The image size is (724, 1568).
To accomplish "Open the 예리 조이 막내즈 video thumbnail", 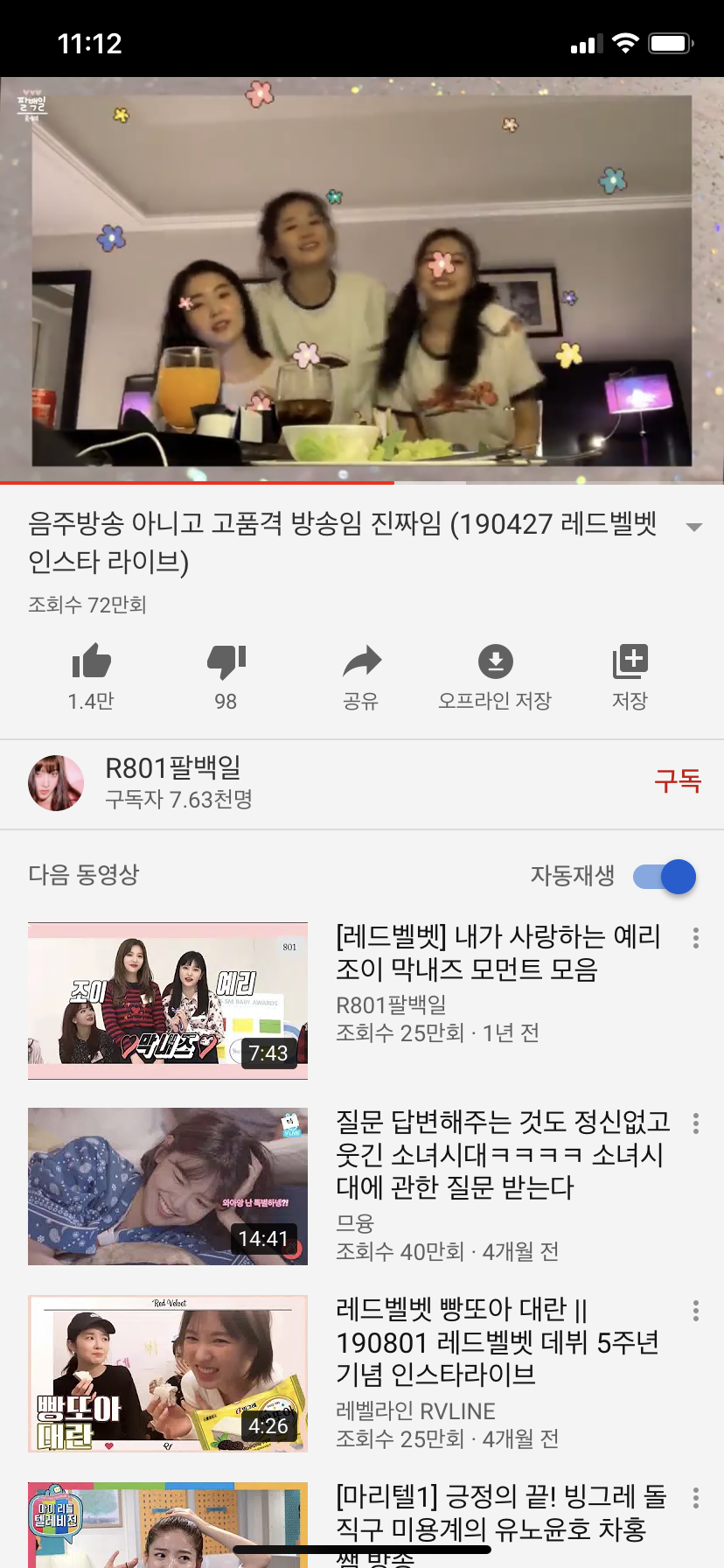I will (x=168, y=1000).
